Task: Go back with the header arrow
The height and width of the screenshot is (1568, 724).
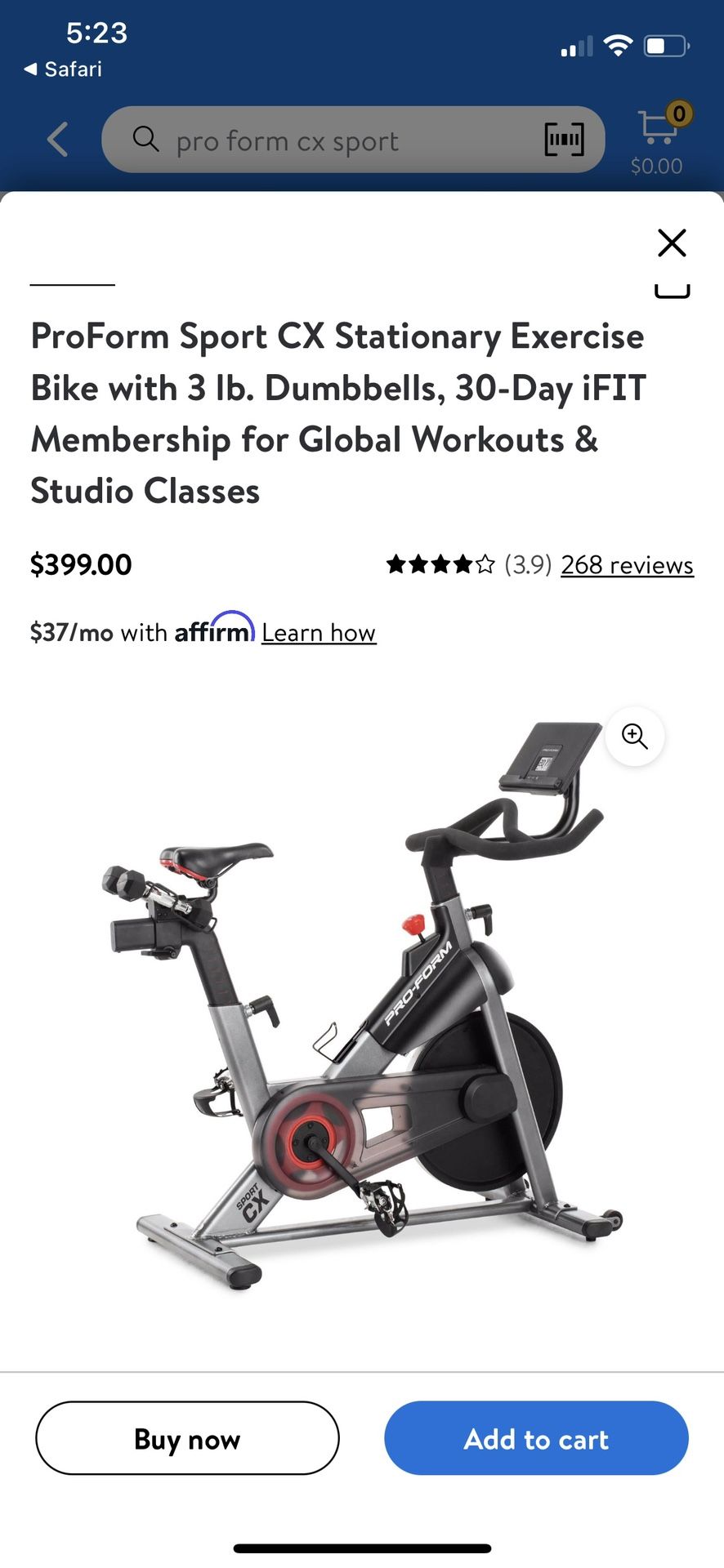Action: click(x=57, y=140)
